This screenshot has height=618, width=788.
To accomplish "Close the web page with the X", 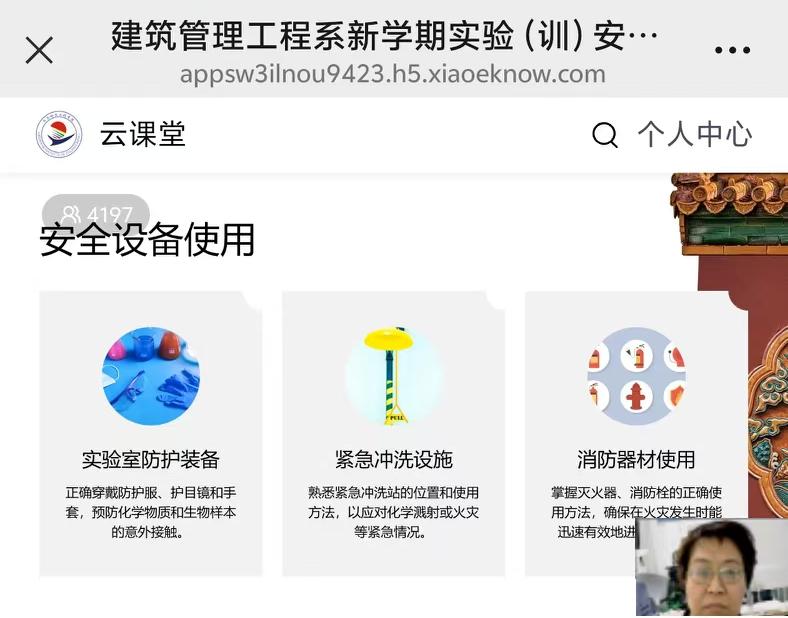I will pyautogui.click(x=39, y=50).
